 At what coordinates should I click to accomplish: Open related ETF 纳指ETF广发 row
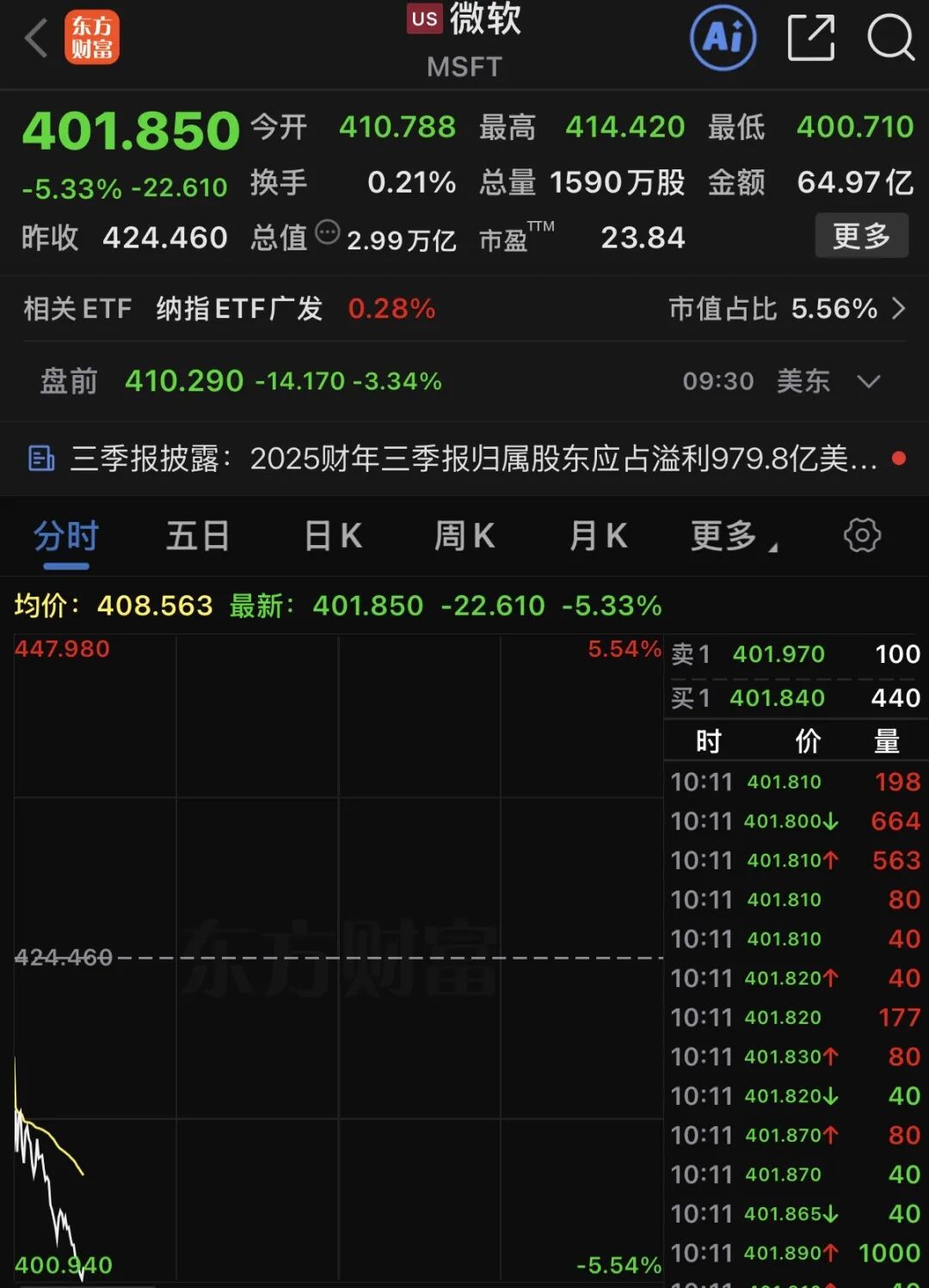coord(238,309)
